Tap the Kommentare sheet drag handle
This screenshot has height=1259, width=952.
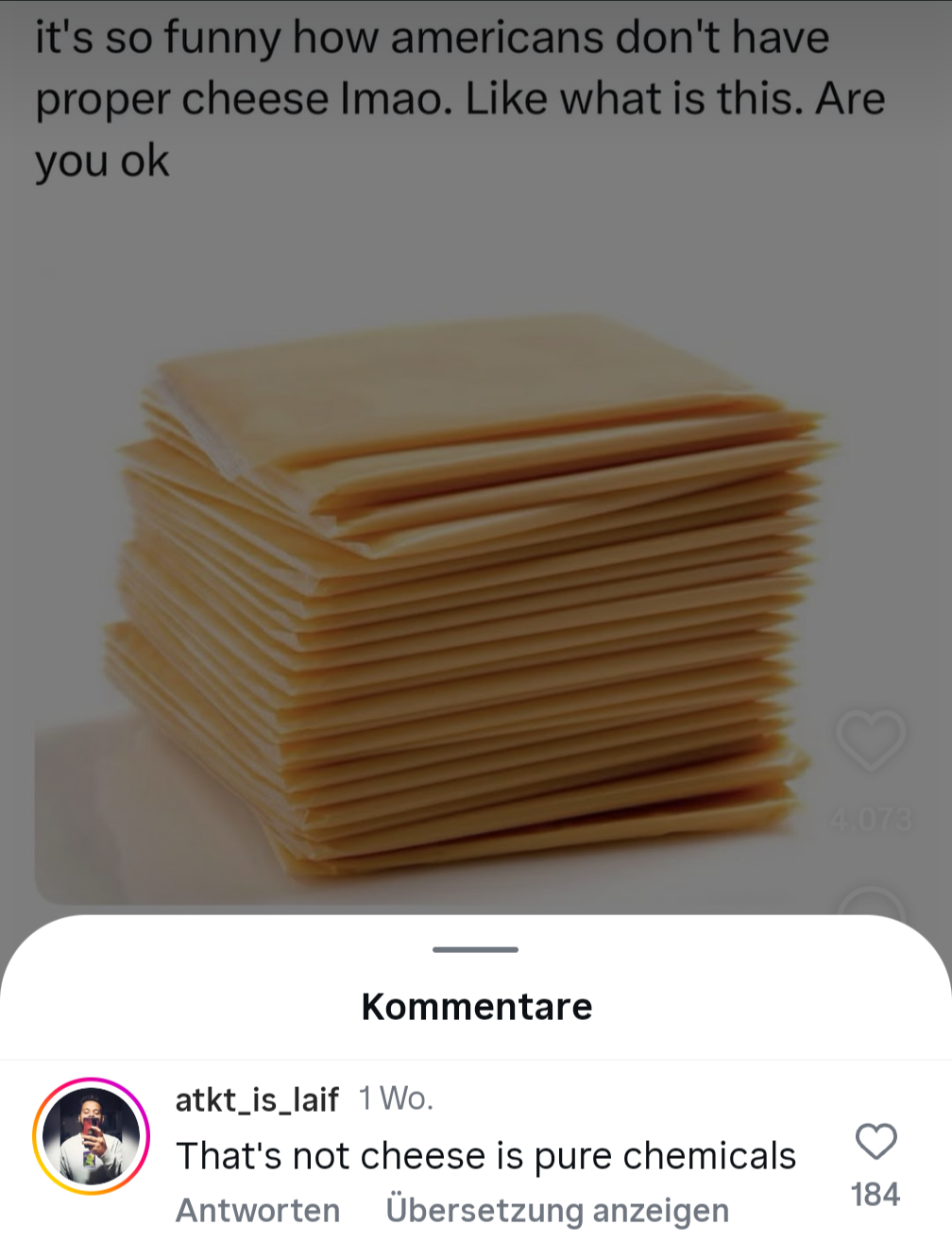(475, 949)
